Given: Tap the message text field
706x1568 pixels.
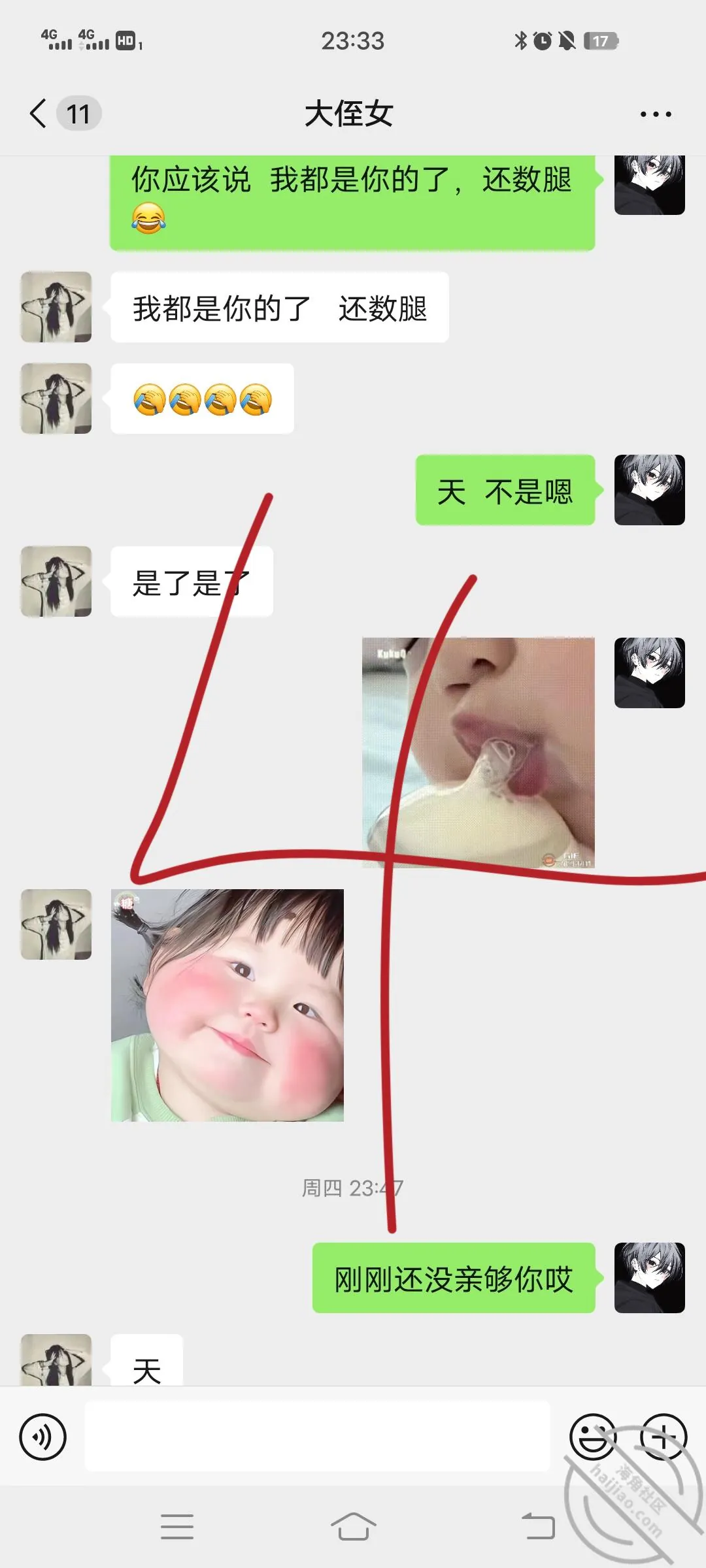Looking at the screenshot, I should click(318, 1436).
